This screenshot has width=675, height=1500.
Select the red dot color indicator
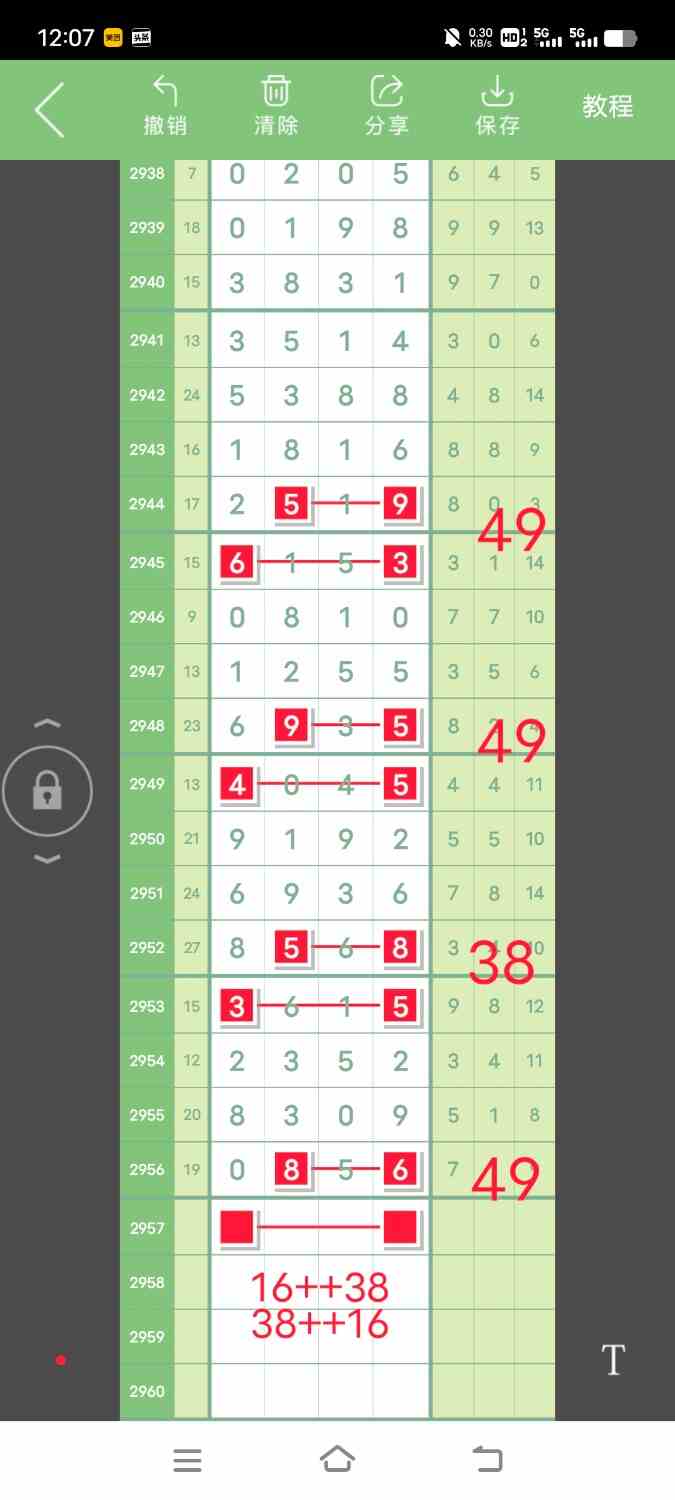61,1360
